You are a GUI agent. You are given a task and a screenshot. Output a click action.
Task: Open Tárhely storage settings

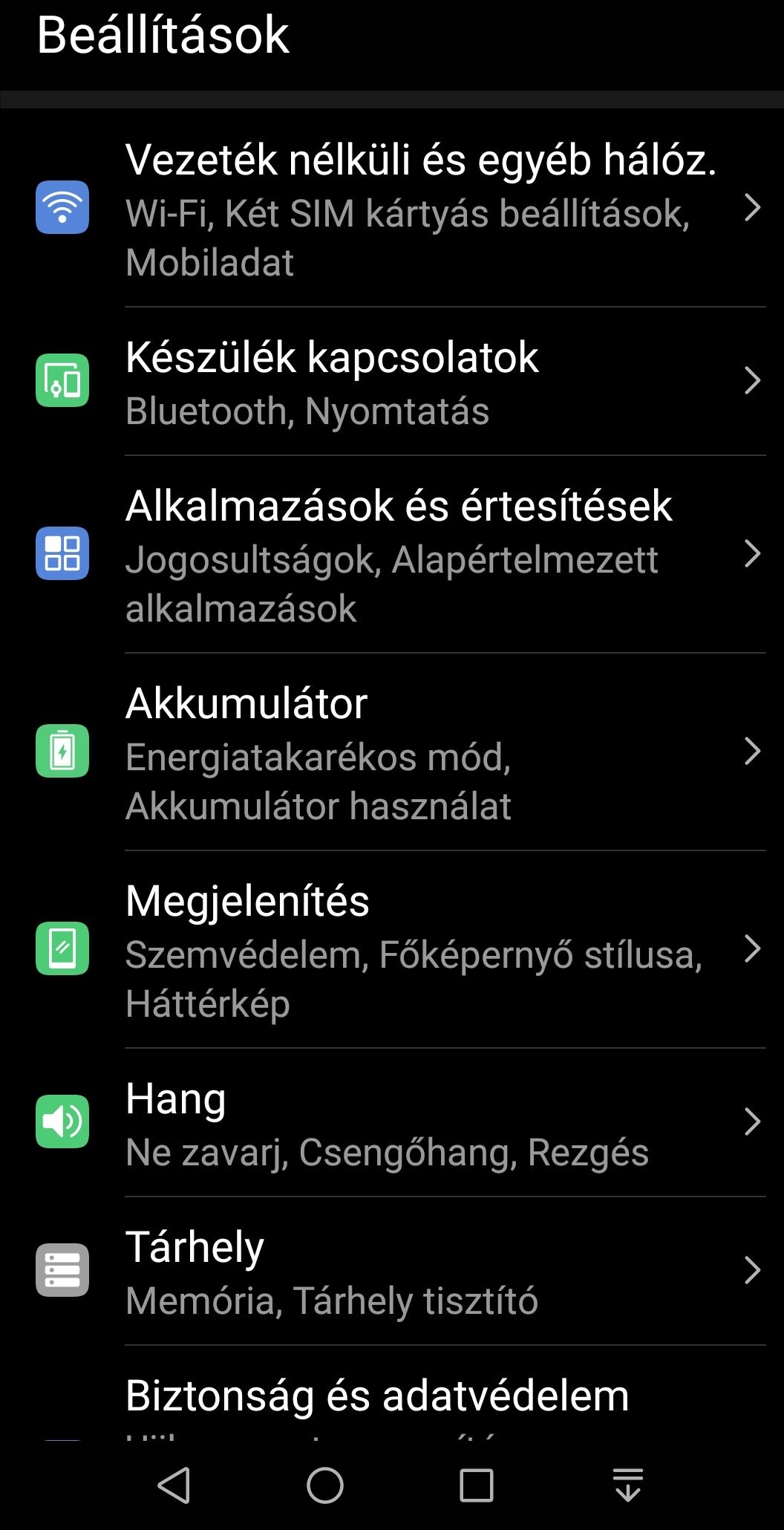tap(392, 1271)
